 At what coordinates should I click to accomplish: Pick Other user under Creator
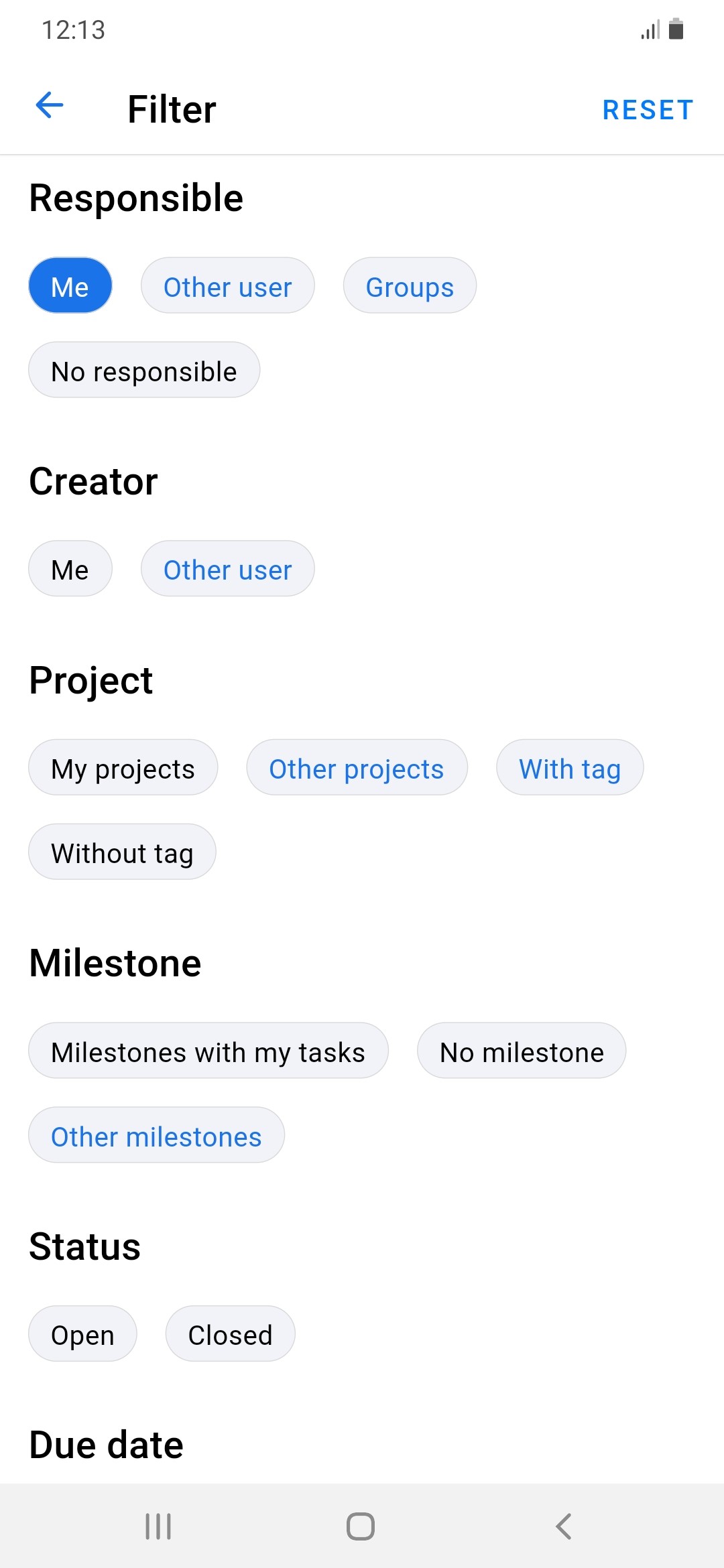click(x=228, y=568)
